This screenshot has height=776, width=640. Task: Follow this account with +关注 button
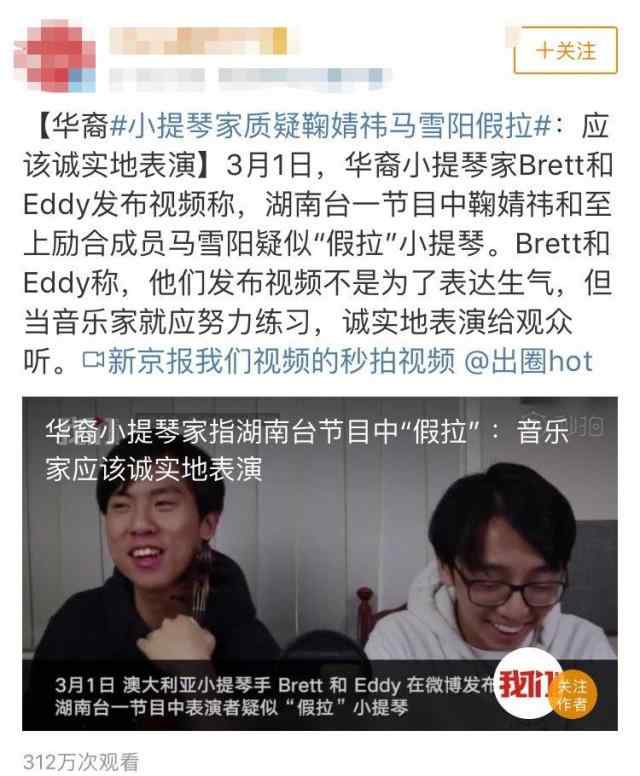click(x=566, y=50)
